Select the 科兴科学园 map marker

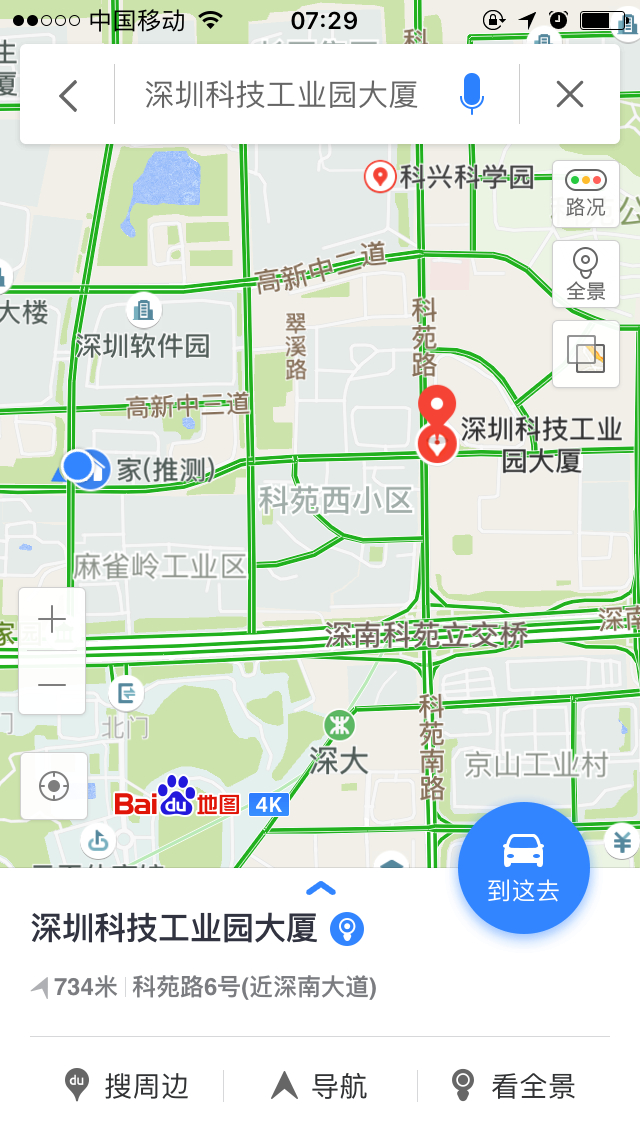pyautogui.click(x=380, y=177)
